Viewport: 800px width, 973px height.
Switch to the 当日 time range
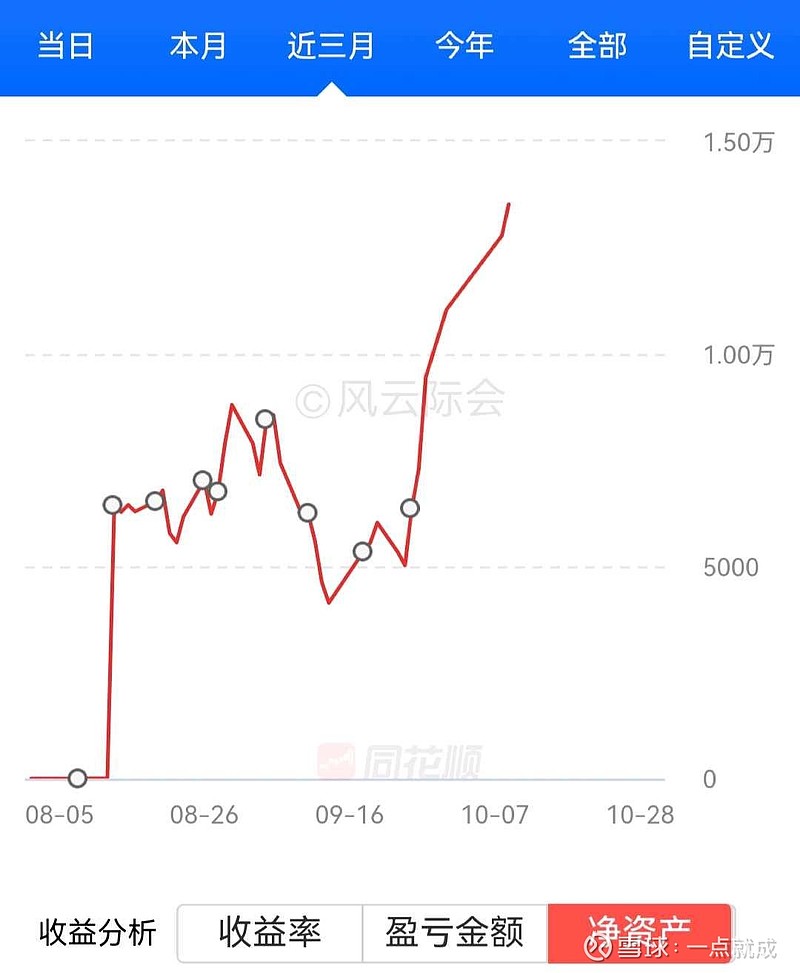point(66,46)
